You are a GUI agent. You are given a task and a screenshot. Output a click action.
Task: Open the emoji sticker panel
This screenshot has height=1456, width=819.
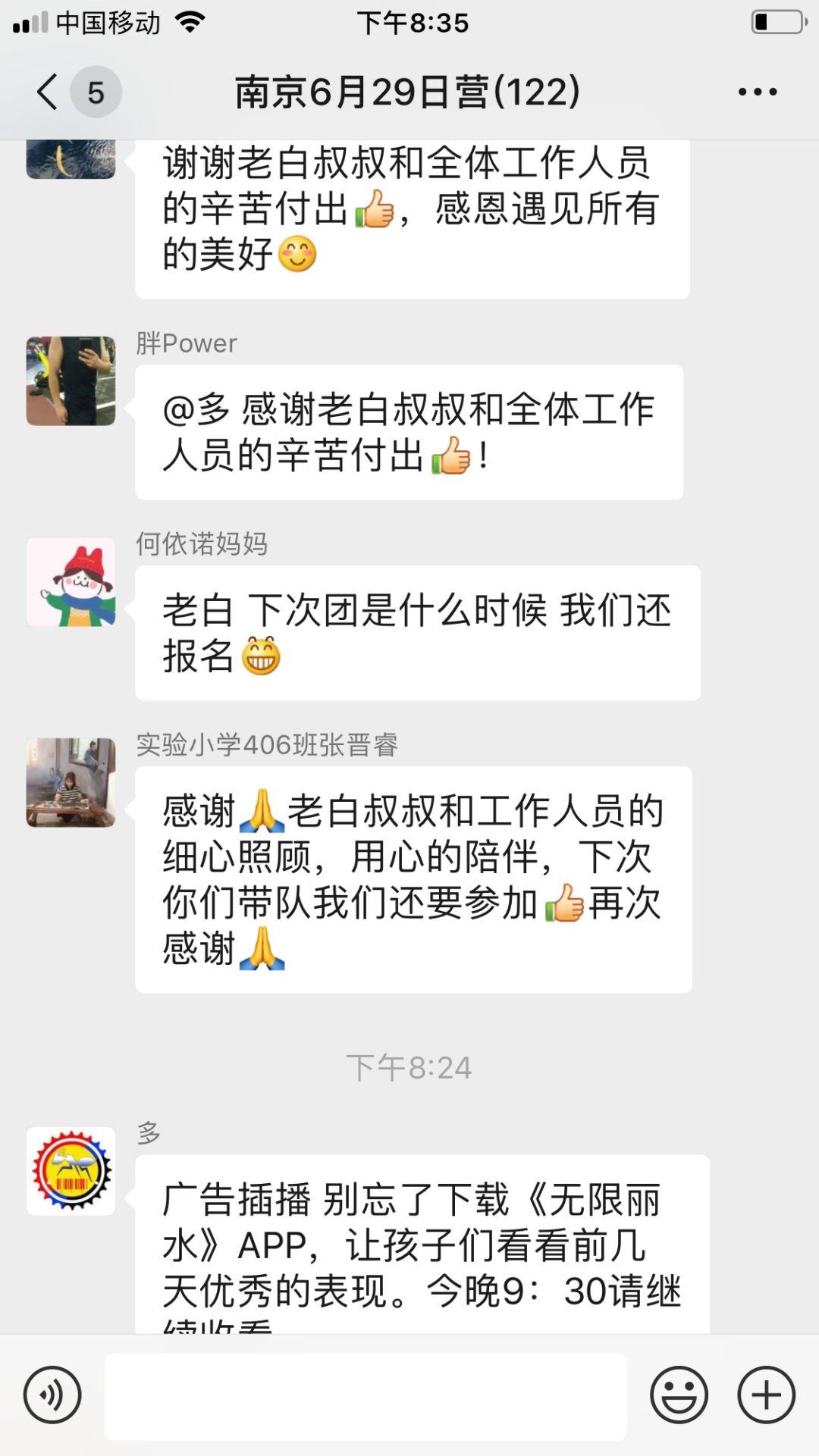(679, 1395)
